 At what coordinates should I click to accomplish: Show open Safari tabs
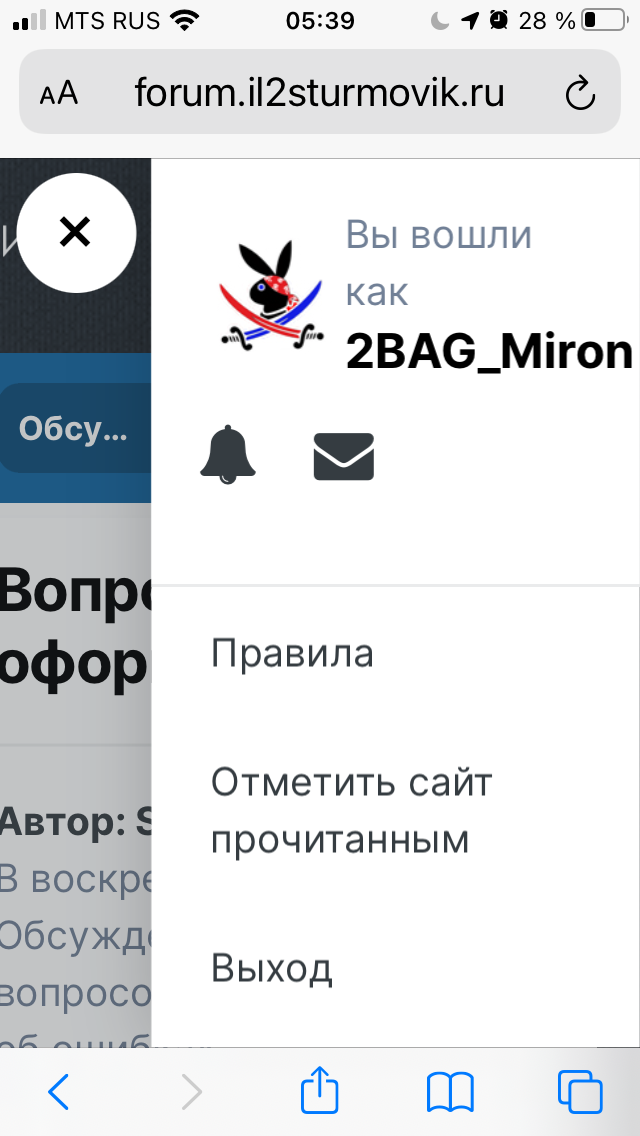[x=580, y=1092]
